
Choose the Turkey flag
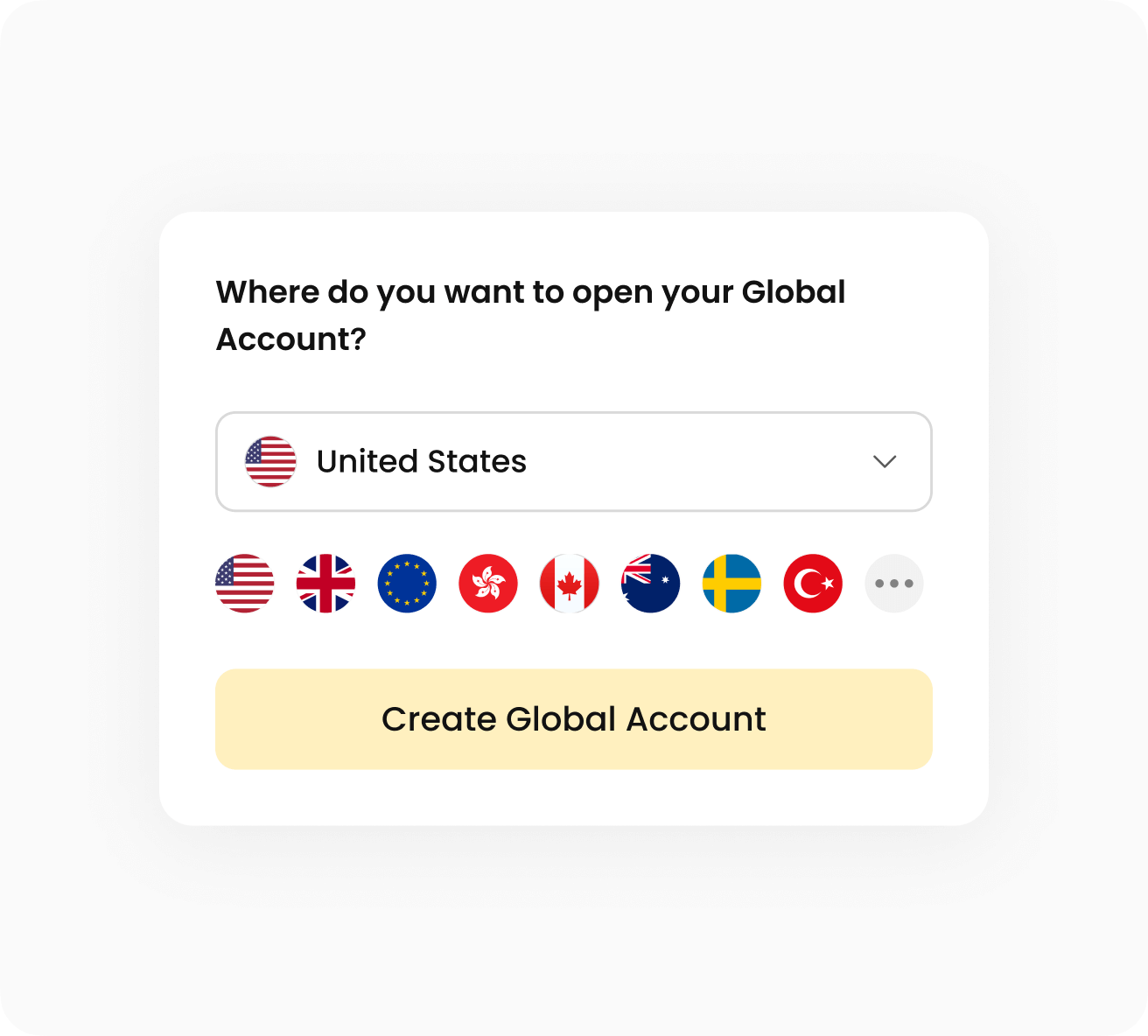[813, 584]
